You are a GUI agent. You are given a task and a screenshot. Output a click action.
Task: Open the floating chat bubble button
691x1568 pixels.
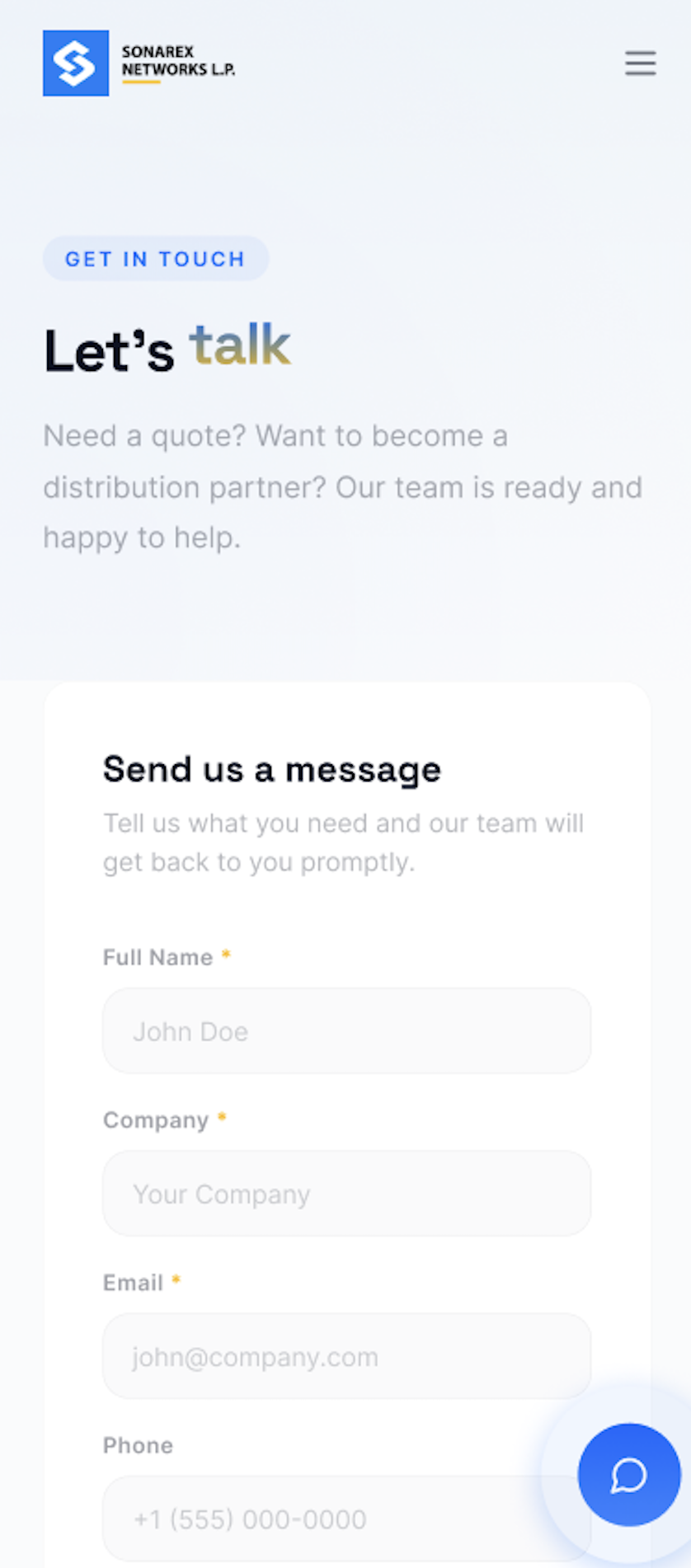(629, 1474)
